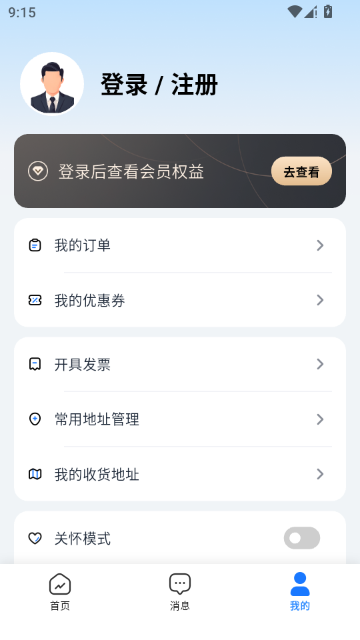Tap 登录 / 注册 to sign in
This screenshot has height=640, width=360.
tap(159, 84)
